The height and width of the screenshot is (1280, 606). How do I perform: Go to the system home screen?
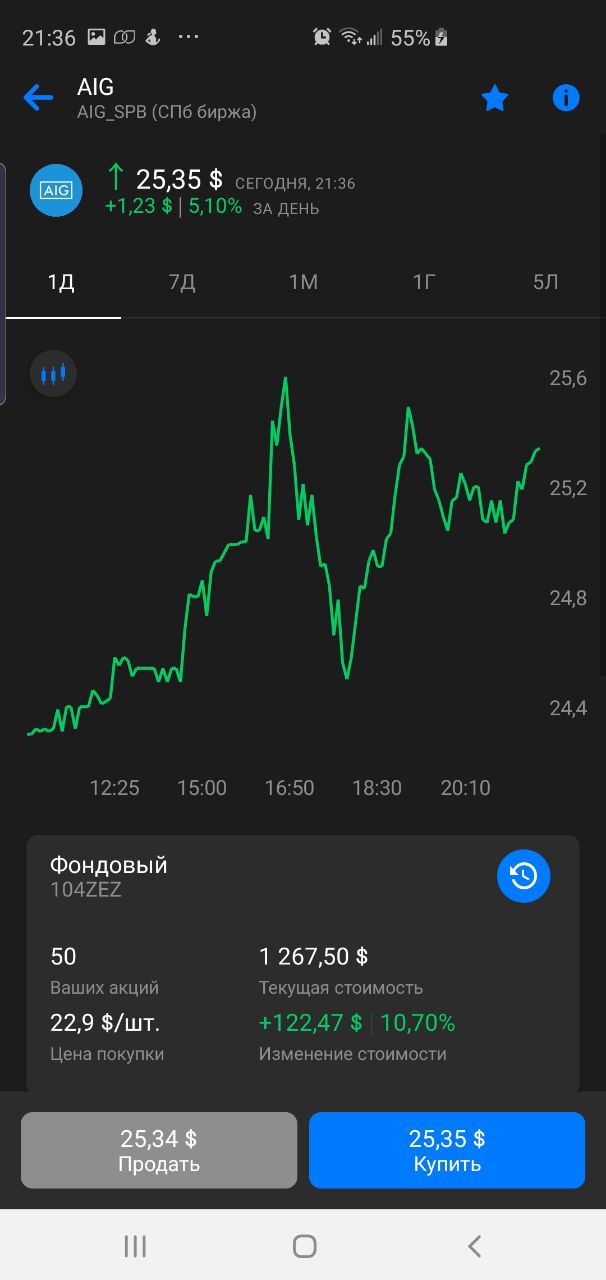[x=304, y=1246]
